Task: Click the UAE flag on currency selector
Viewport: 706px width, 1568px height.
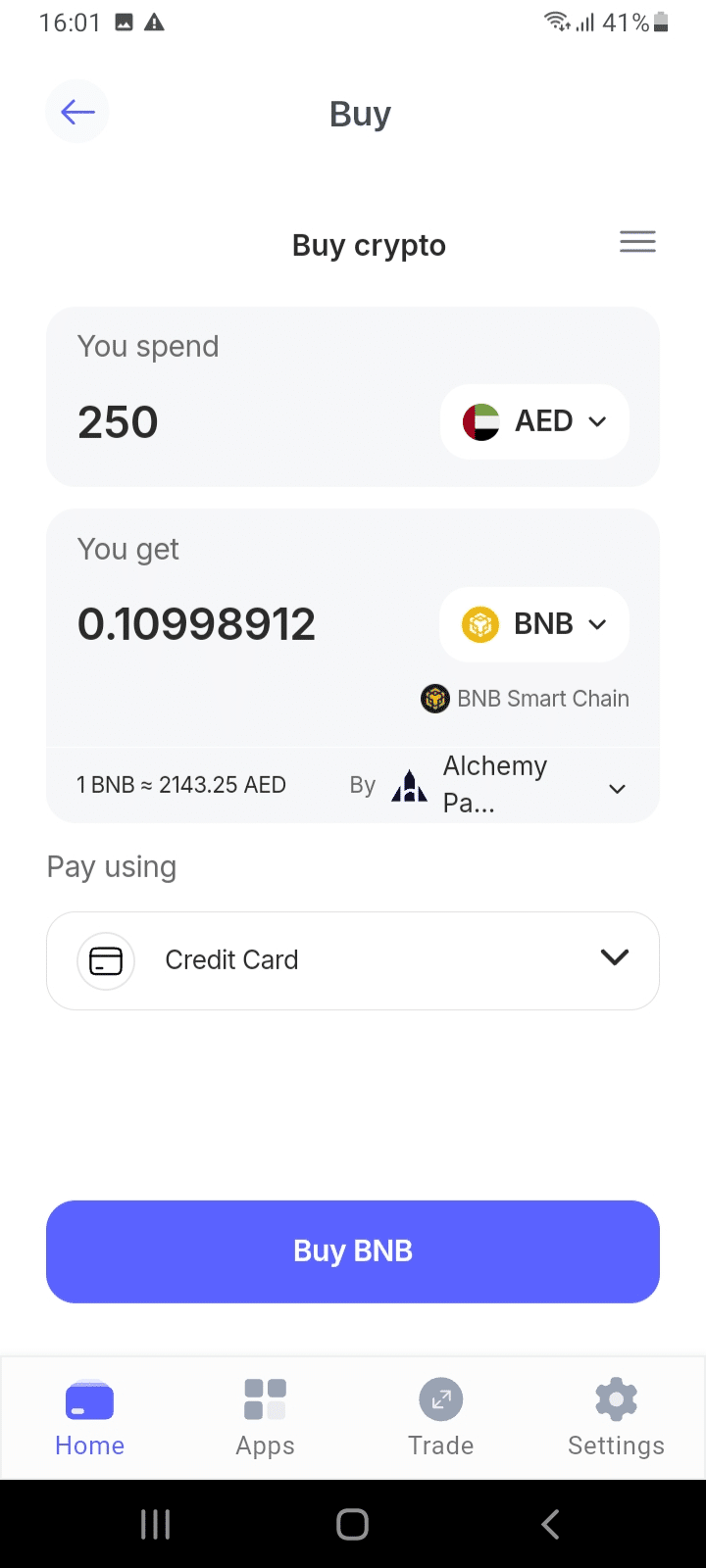Action: pyautogui.click(x=480, y=421)
